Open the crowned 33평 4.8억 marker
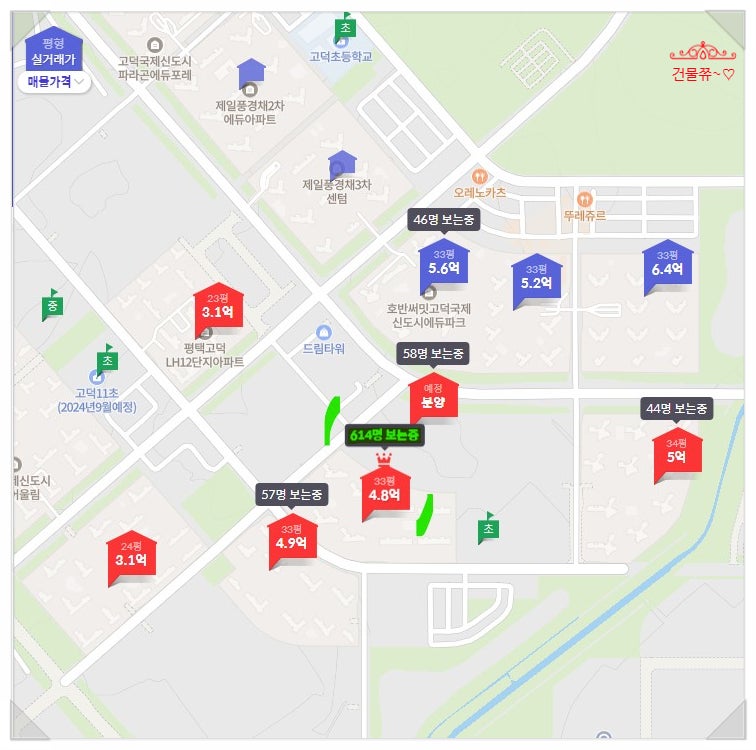Image resolution: width=756 pixels, height=750 pixels. [x=385, y=492]
